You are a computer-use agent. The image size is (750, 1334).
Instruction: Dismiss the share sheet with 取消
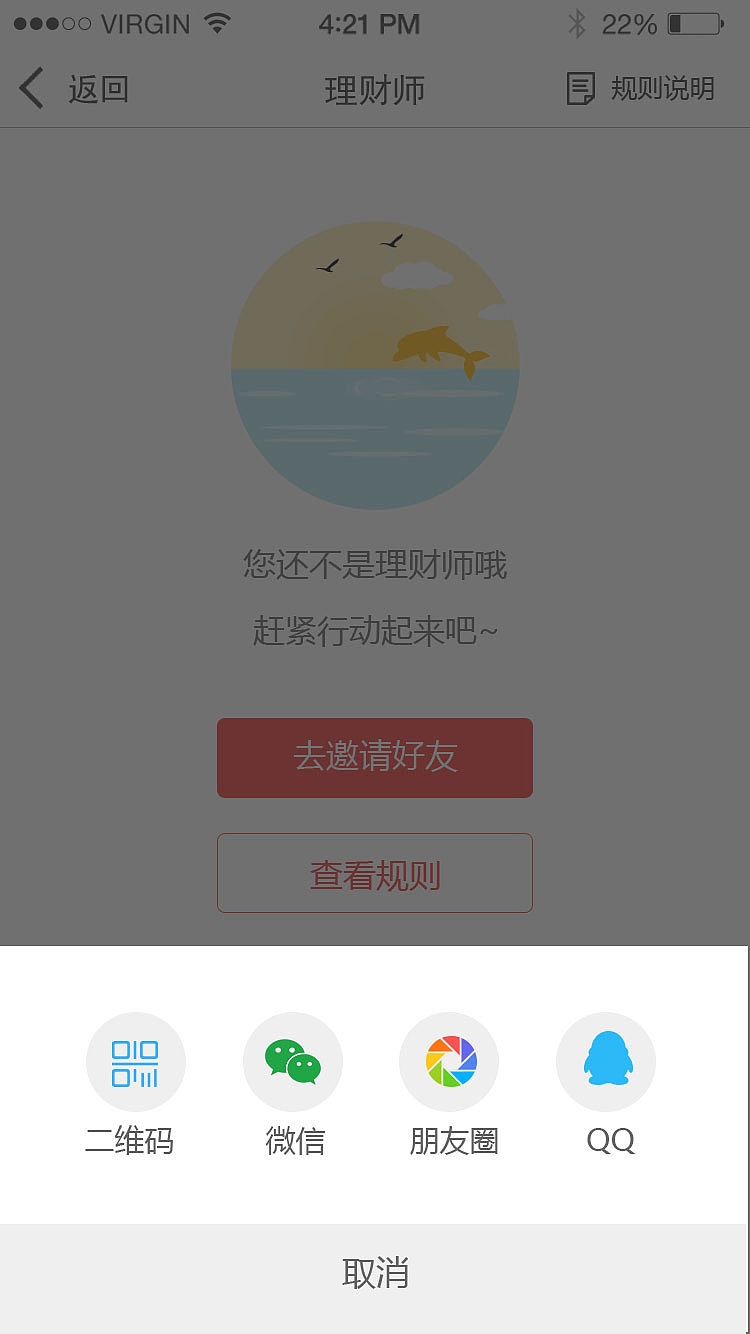click(374, 1273)
